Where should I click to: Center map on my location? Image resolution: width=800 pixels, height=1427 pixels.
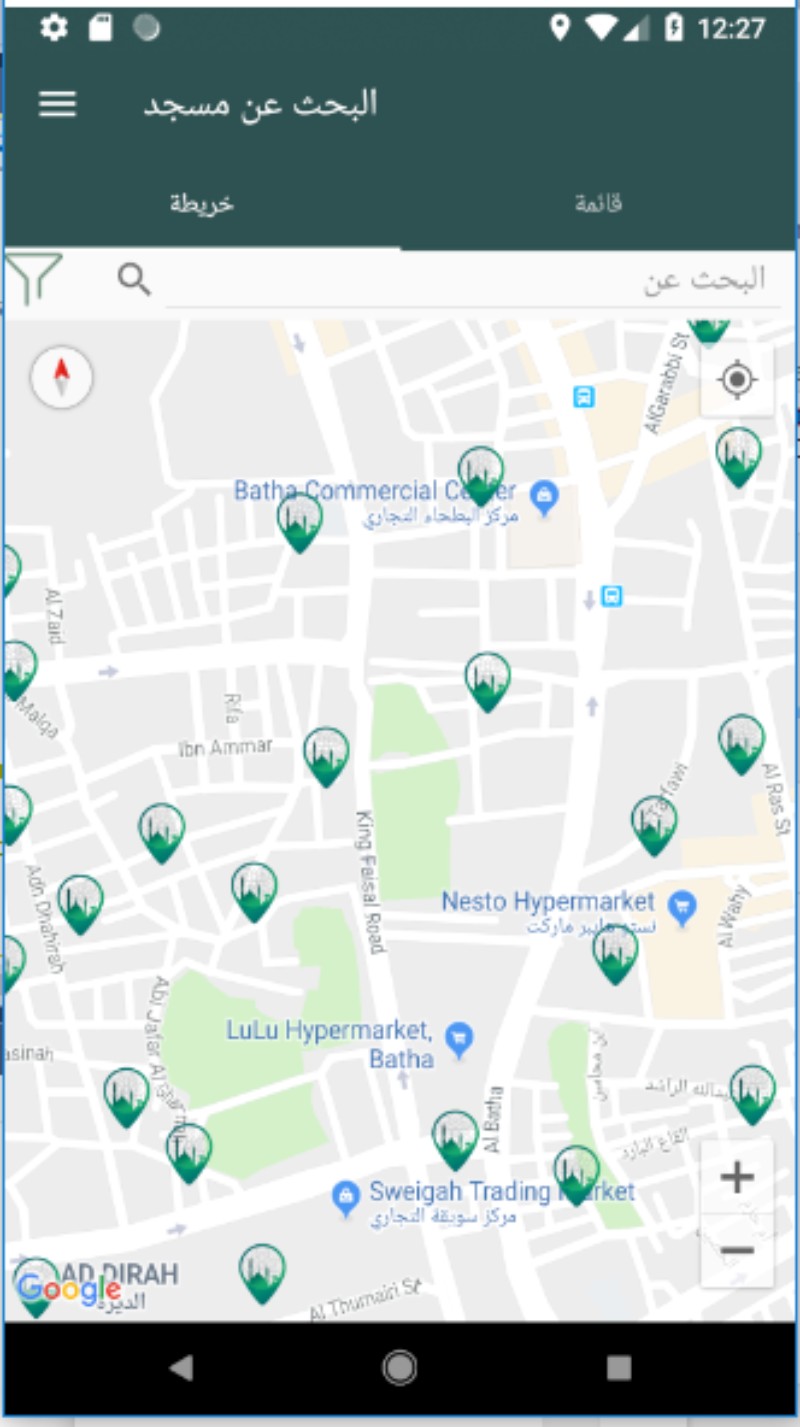tap(738, 380)
